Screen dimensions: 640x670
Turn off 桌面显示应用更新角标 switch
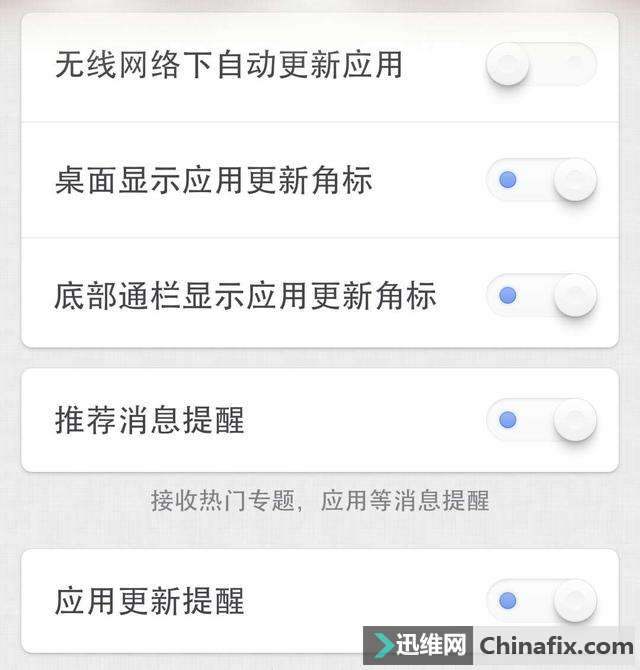[x=541, y=181]
